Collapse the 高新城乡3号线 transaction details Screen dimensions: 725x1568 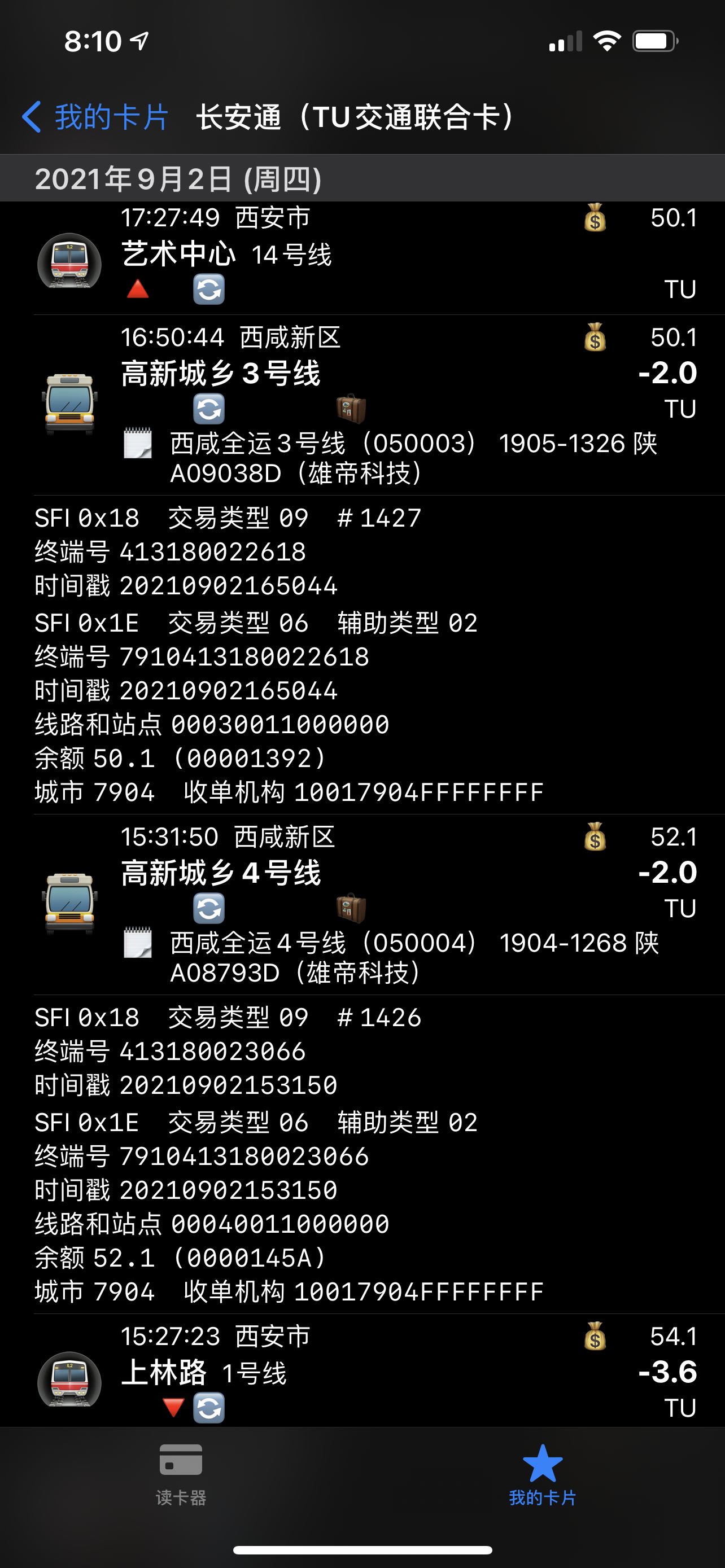click(x=365, y=389)
